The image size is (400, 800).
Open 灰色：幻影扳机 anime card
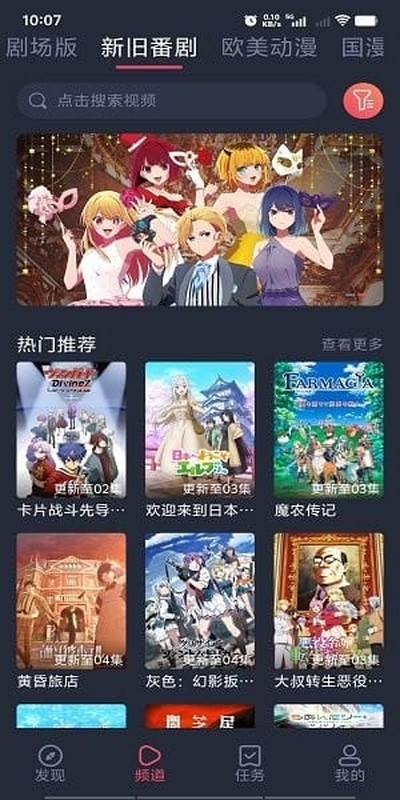(x=200, y=611)
